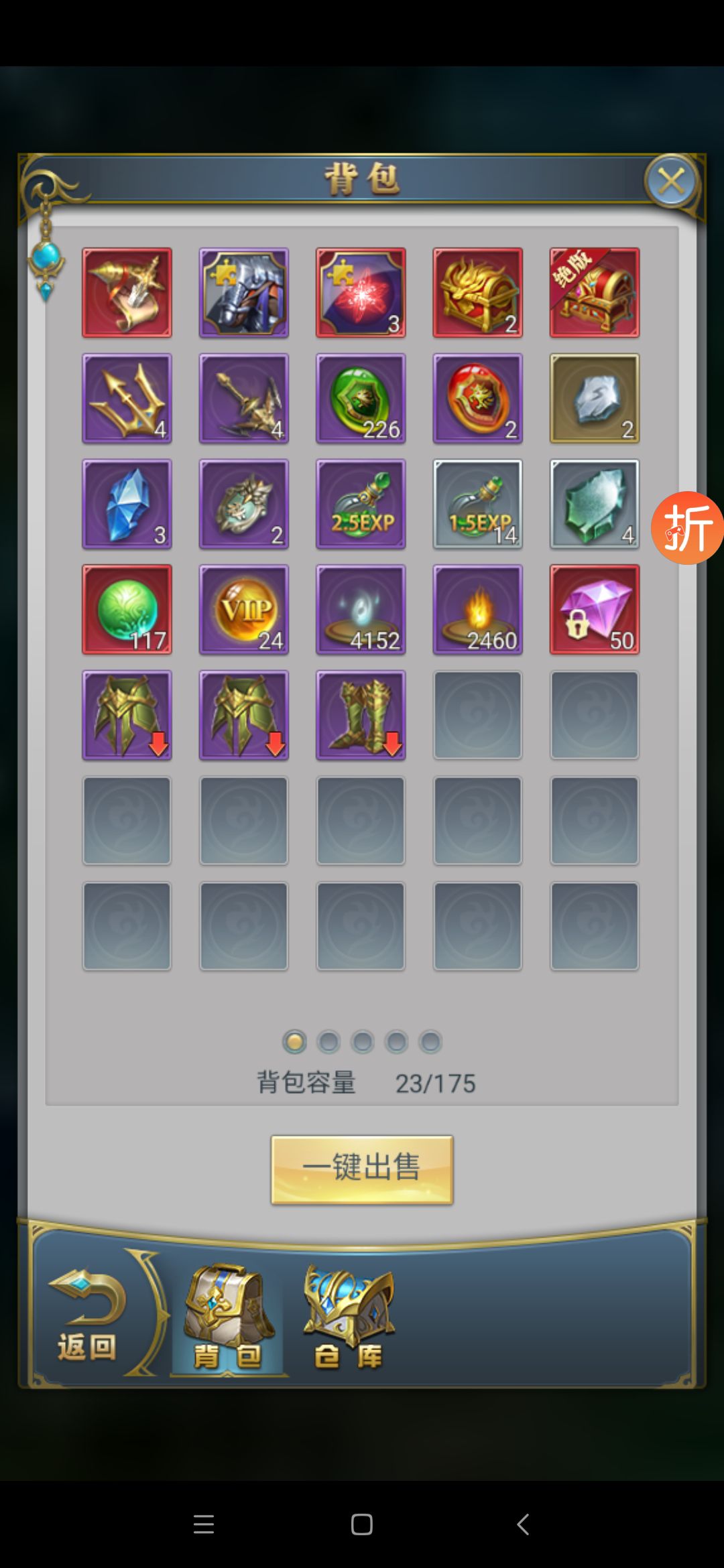
Task: Select the green gem item with count 226
Action: 361,399
